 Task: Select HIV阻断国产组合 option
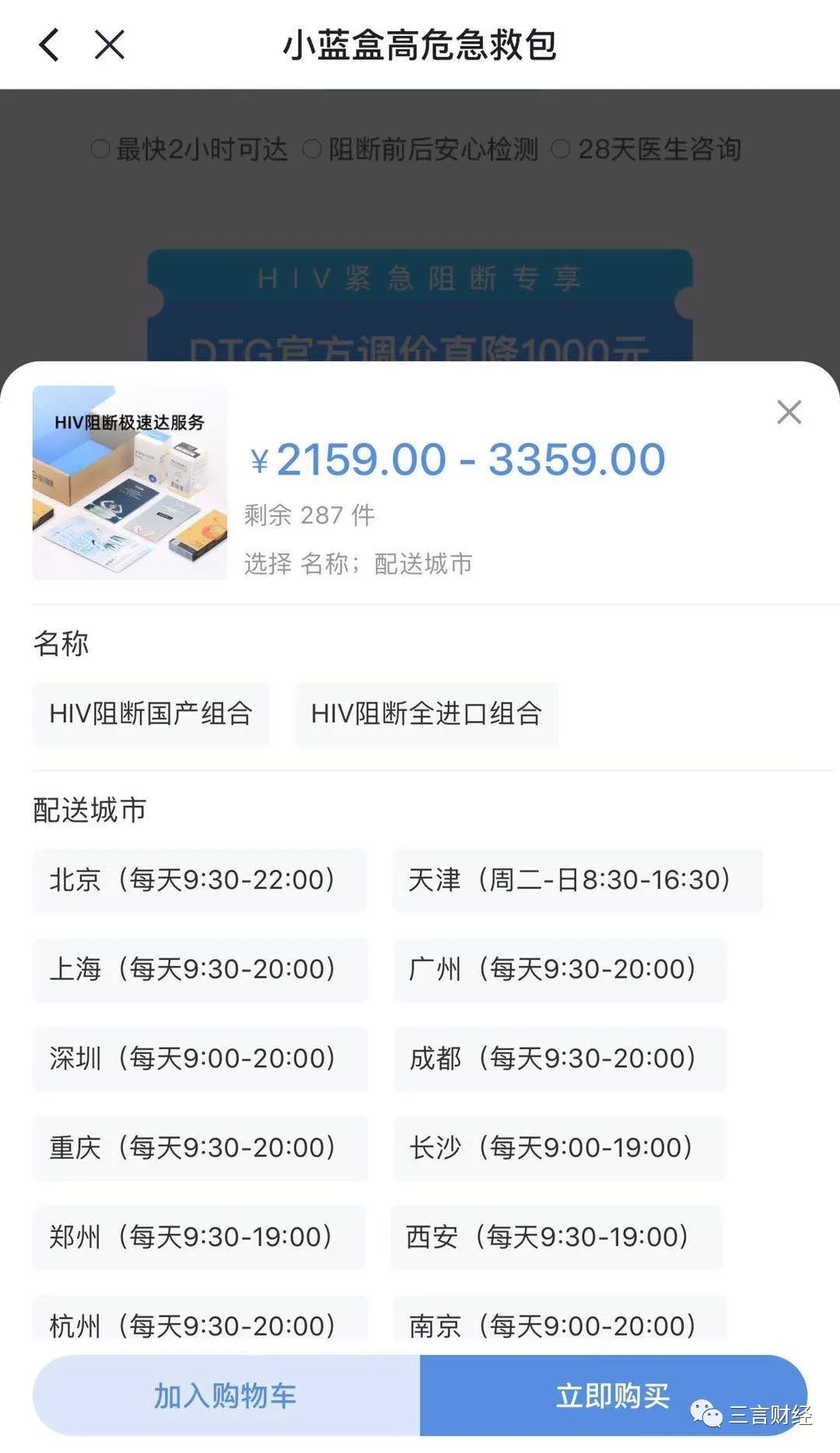151,714
